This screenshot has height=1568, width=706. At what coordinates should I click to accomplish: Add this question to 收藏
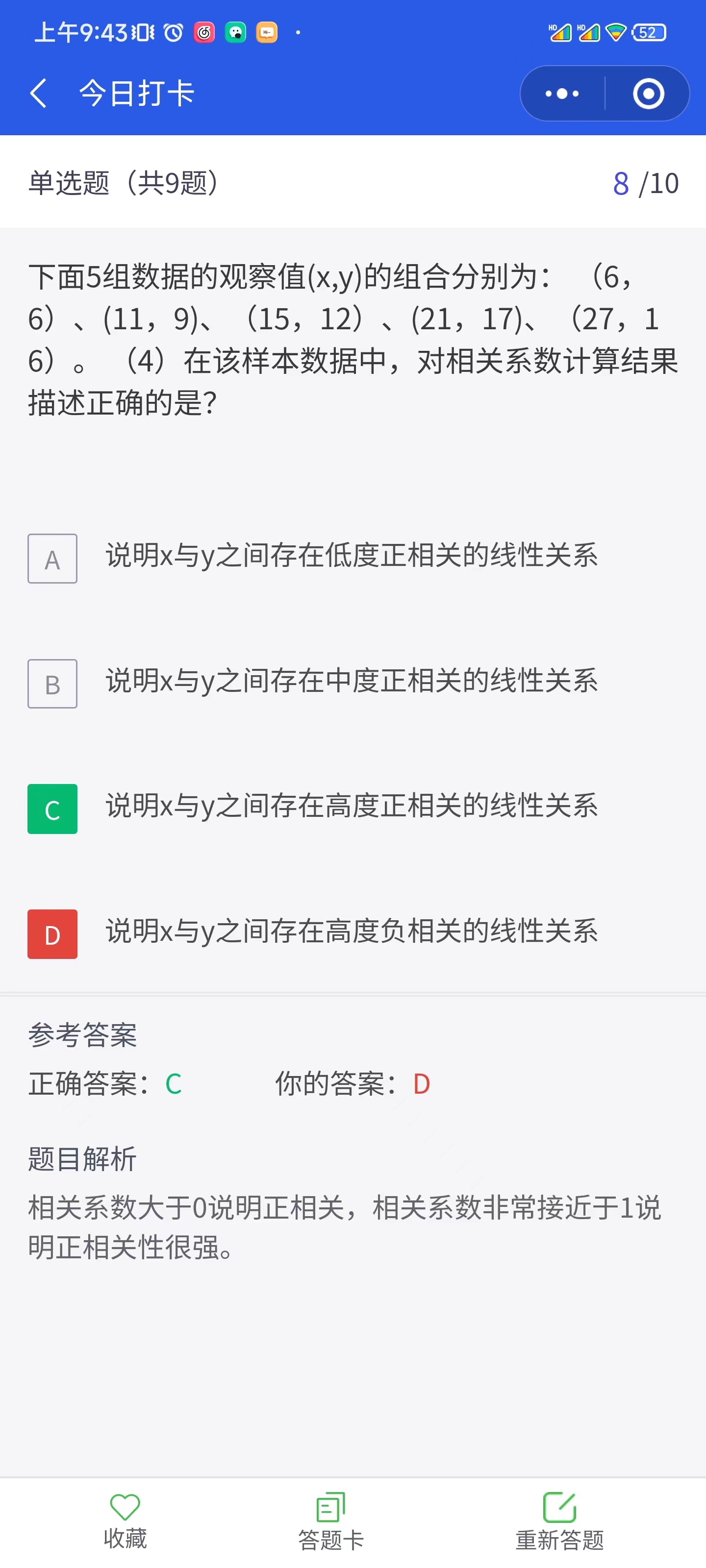tap(125, 1521)
